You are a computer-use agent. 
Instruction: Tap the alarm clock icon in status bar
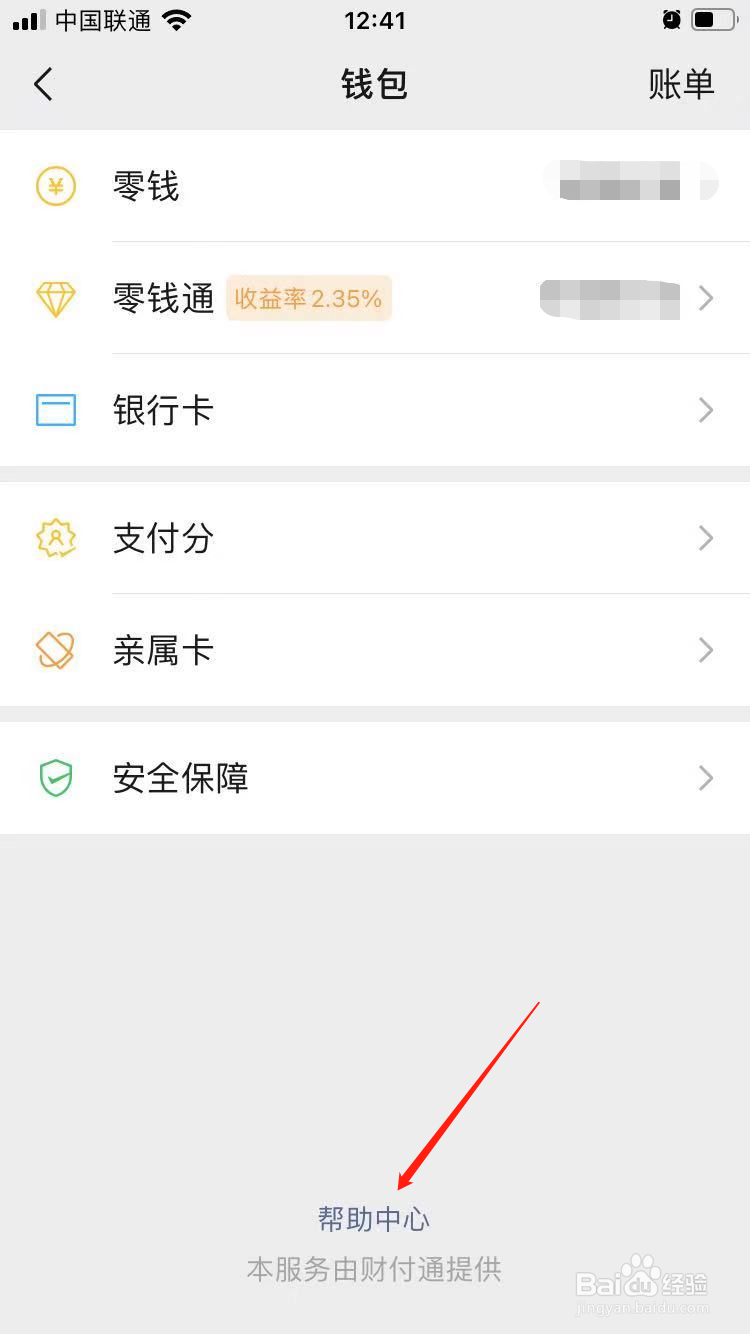click(671, 20)
